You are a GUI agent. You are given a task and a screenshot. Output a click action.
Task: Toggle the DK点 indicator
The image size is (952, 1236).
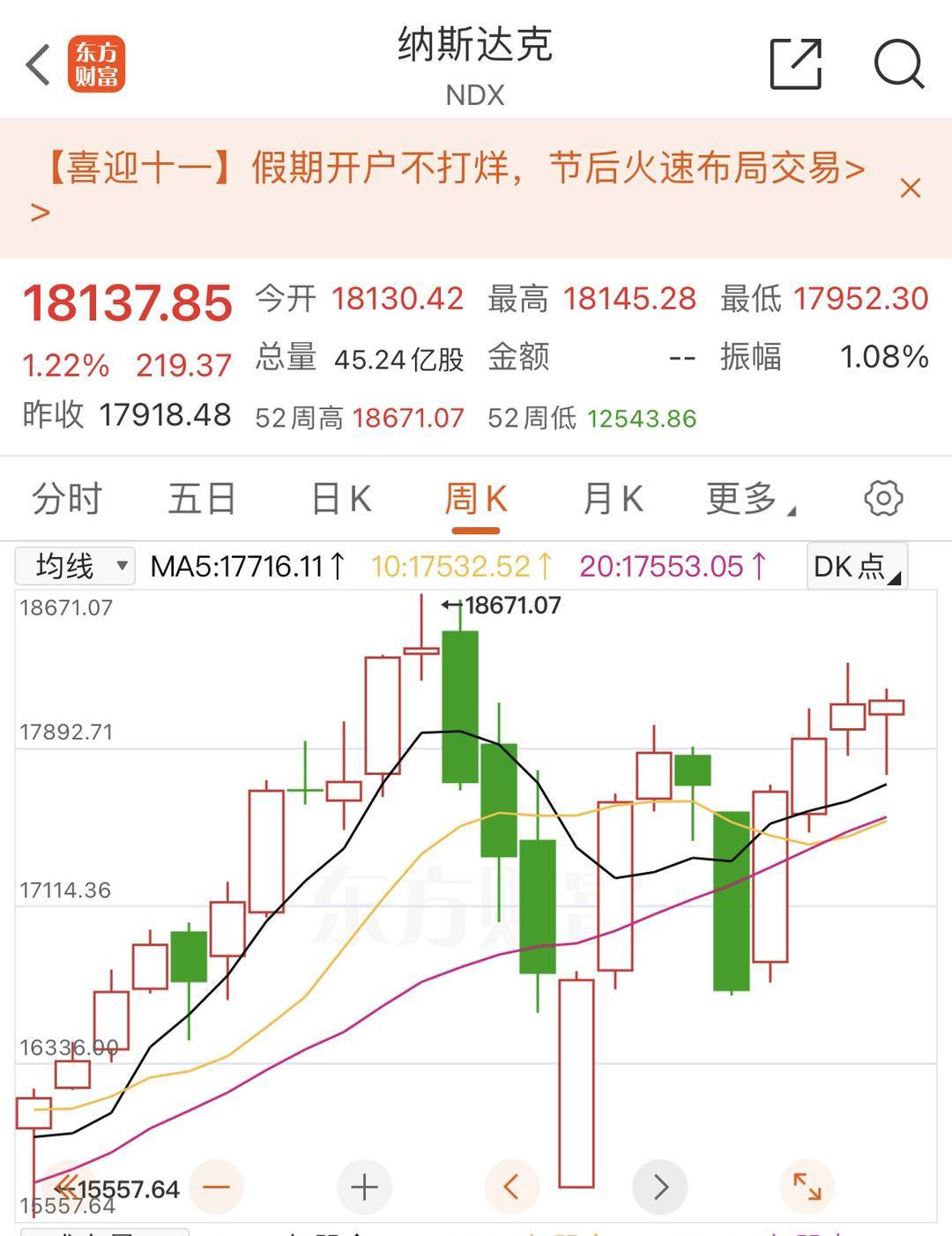tap(856, 566)
